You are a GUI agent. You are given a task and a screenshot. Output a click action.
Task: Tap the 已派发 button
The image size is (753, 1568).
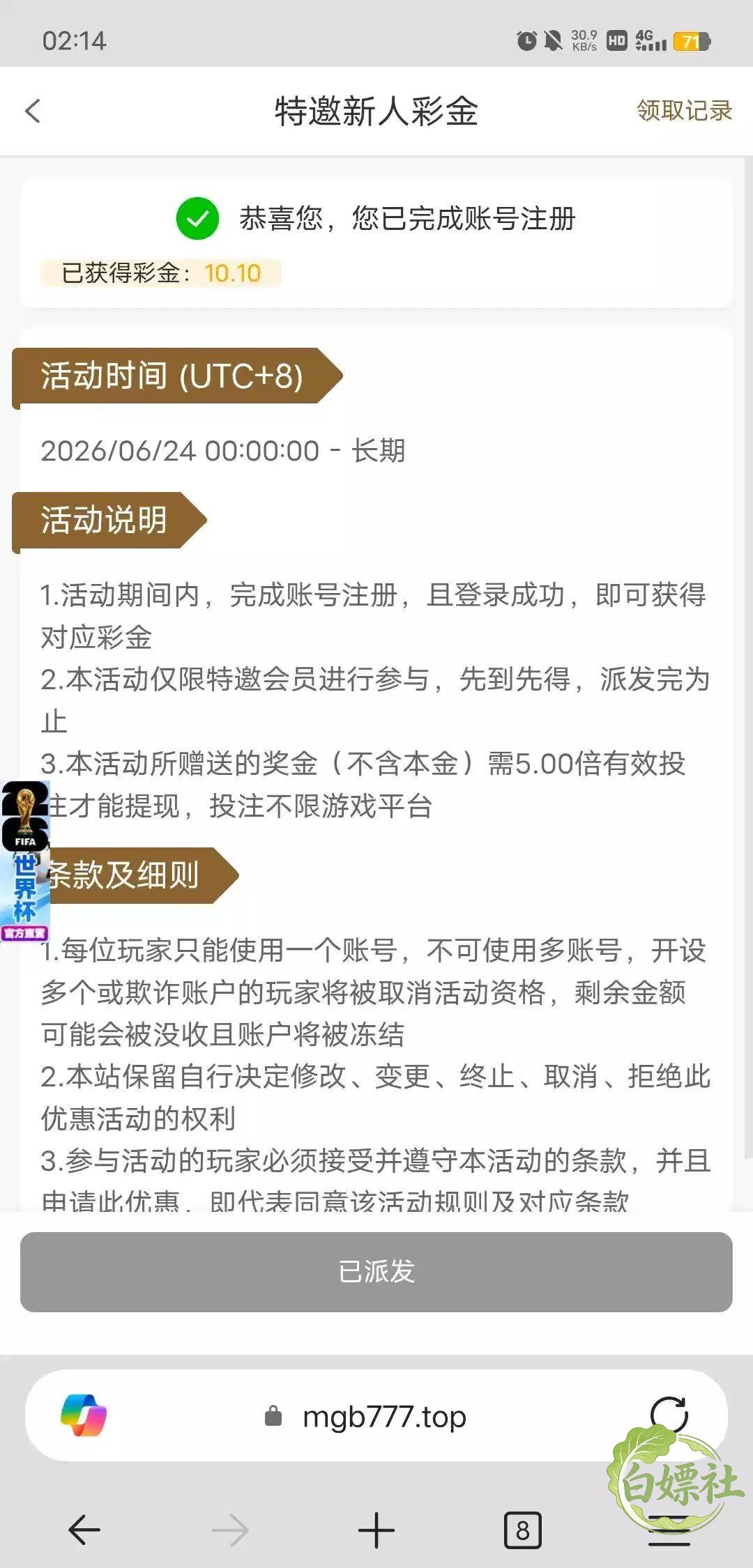tap(376, 1272)
